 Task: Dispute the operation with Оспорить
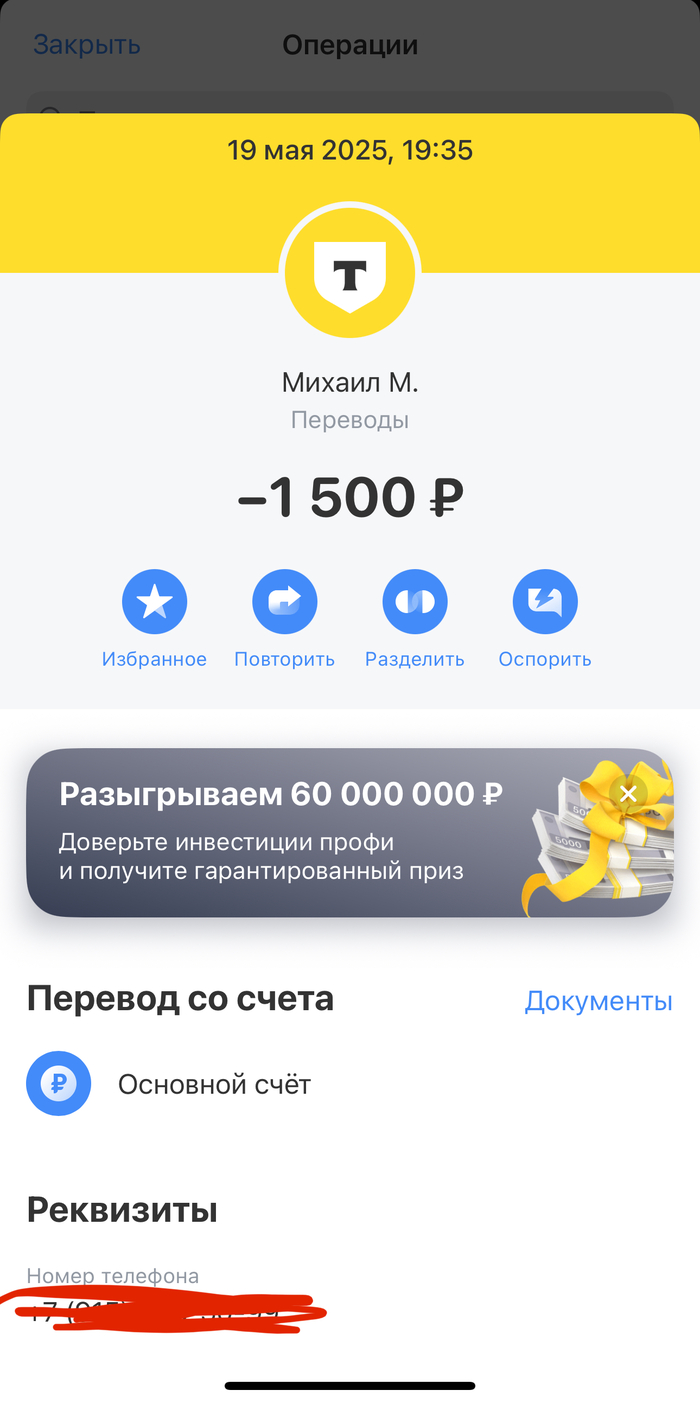(x=545, y=603)
